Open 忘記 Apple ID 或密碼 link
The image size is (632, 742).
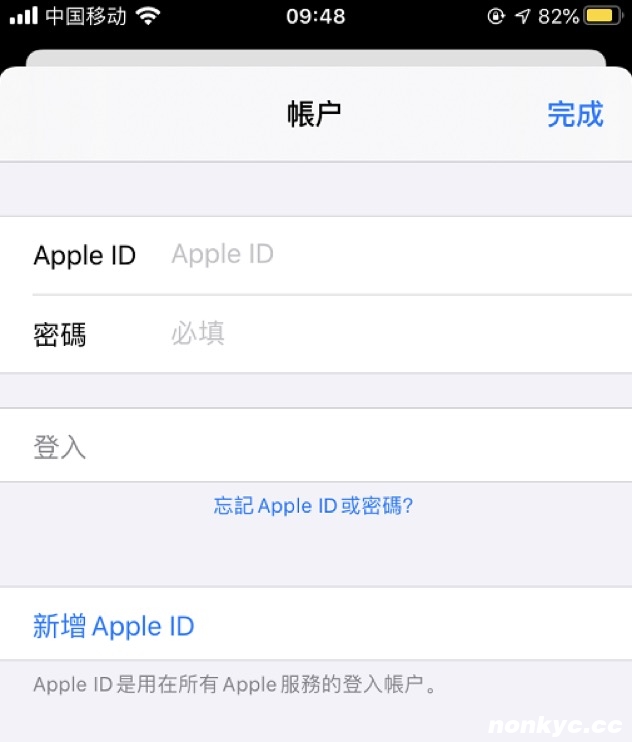point(313,506)
